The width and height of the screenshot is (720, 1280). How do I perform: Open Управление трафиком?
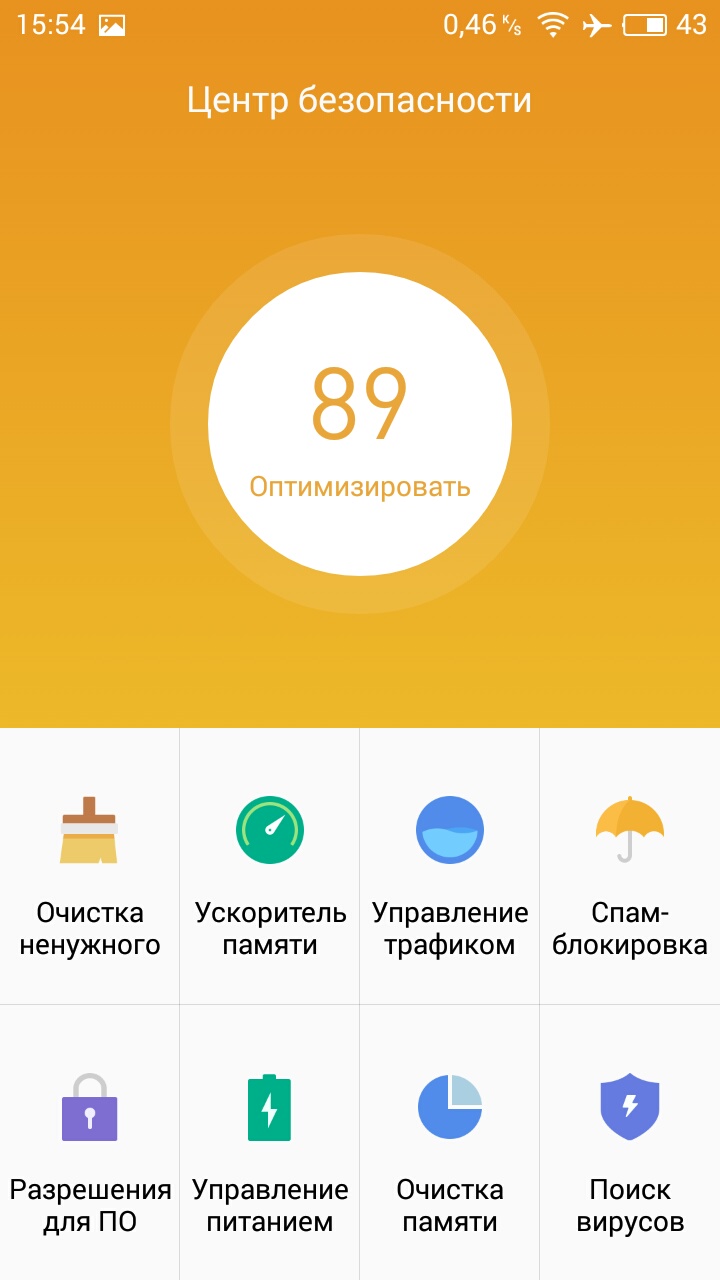(450, 866)
